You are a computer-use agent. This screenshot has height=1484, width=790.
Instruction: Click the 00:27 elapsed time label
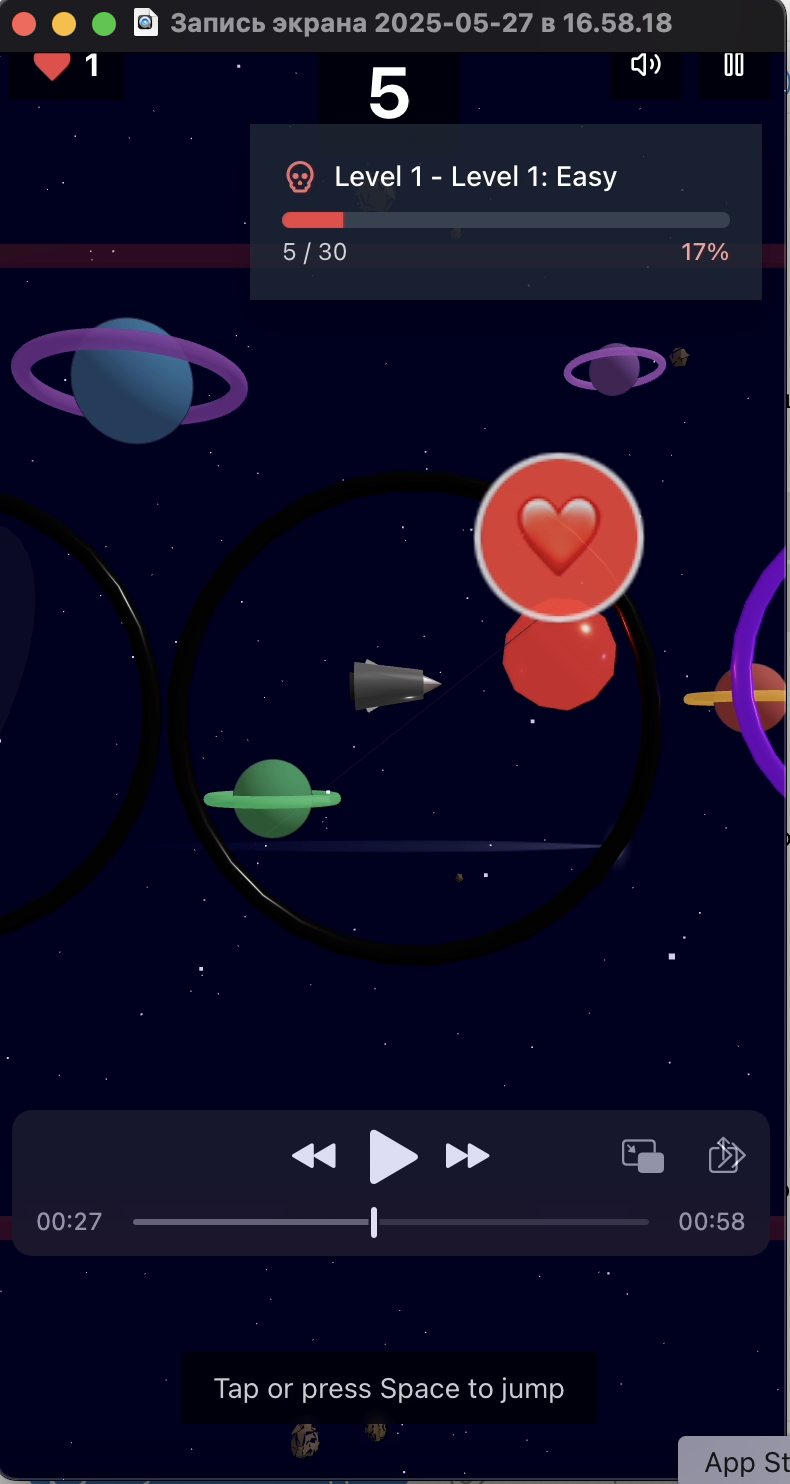[69, 1221]
